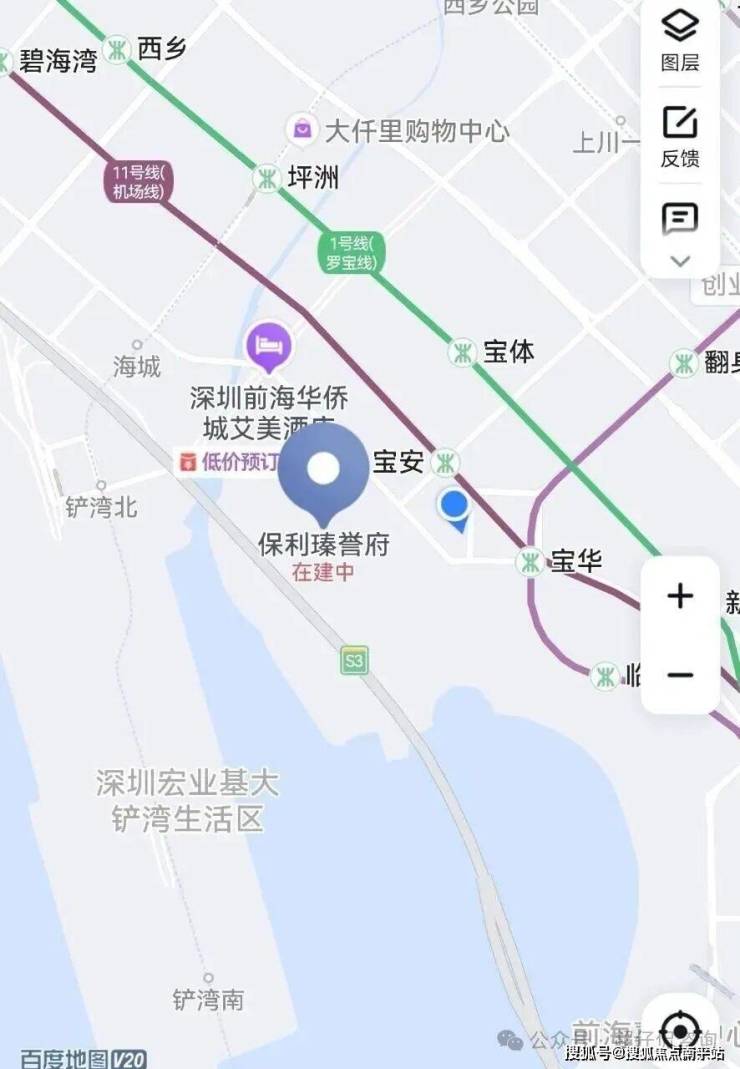Open the 反馈 feedback option

[680, 135]
